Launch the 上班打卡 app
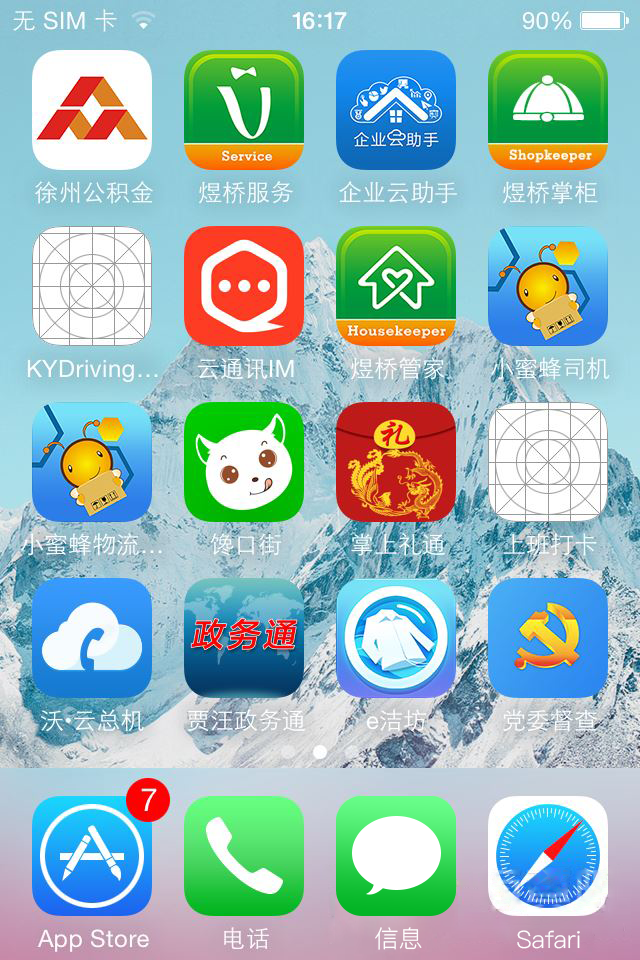Image resolution: width=640 pixels, height=960 pixels. point(548,462)
